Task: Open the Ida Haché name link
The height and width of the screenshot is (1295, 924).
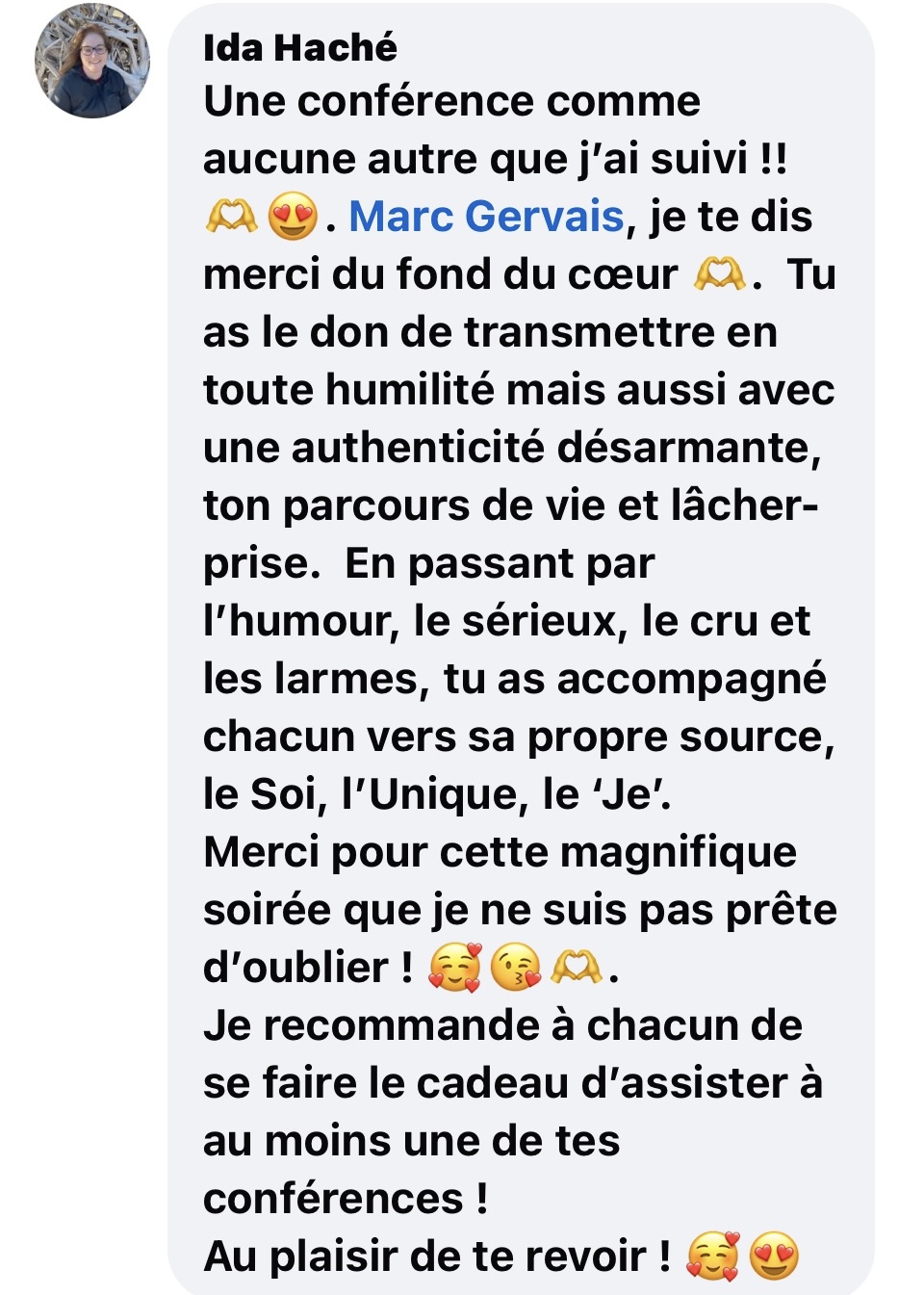Action: pos(299,47)
